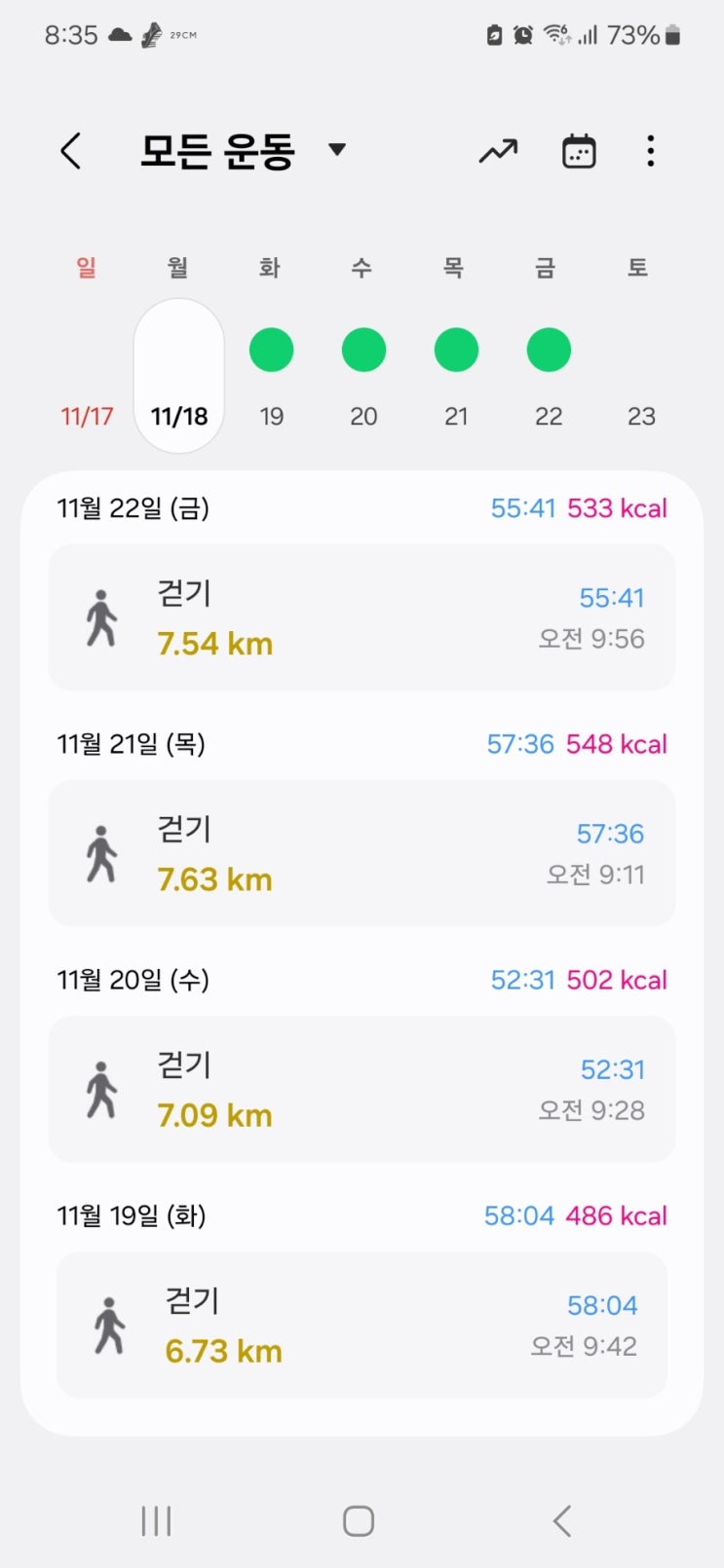The width and height of the screenshot is (724, 1568).
Task: Open the three-dot overflow menu
Action: tap(651, 151)
